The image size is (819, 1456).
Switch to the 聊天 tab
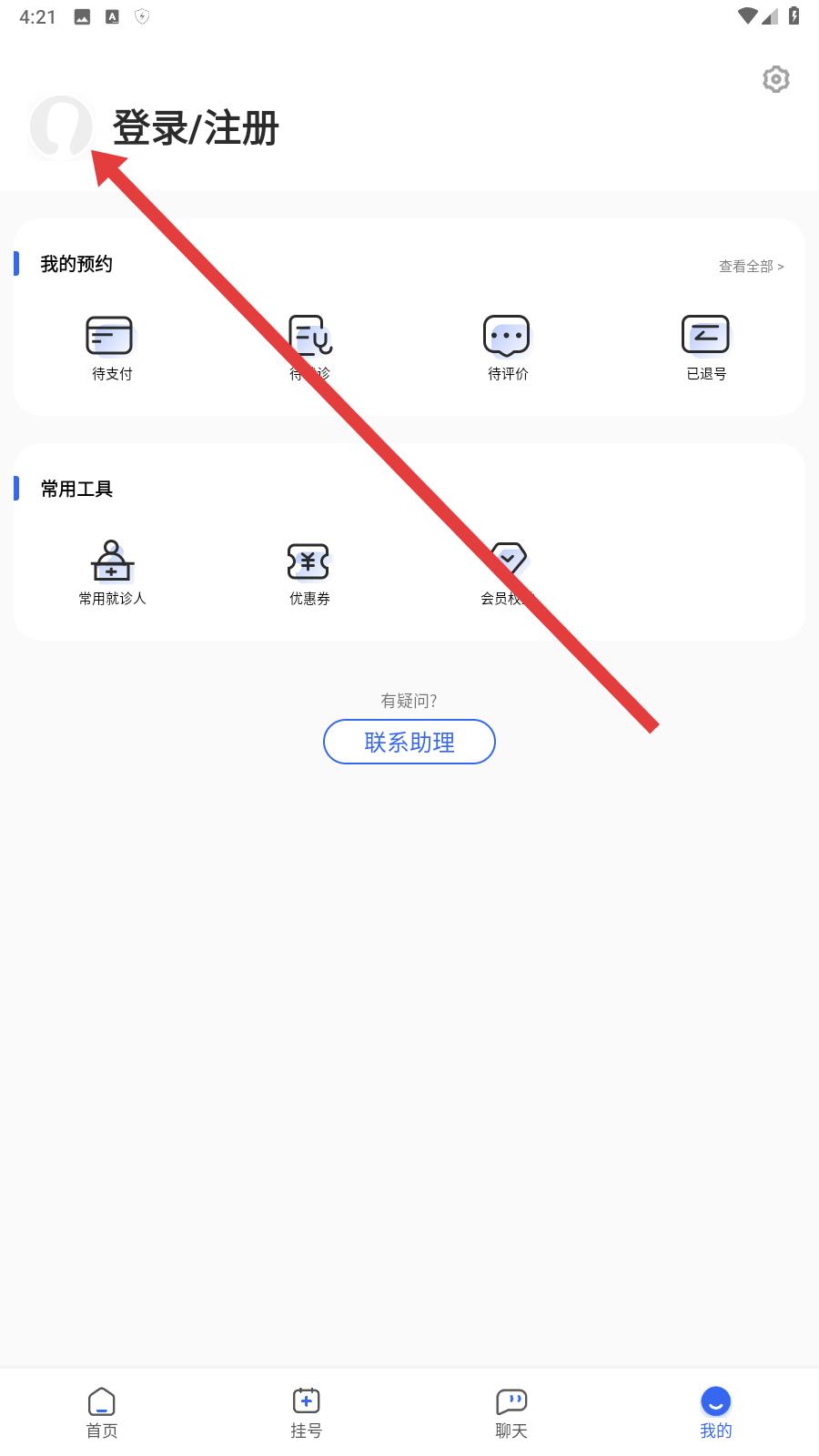click(x=511, y=1412)
